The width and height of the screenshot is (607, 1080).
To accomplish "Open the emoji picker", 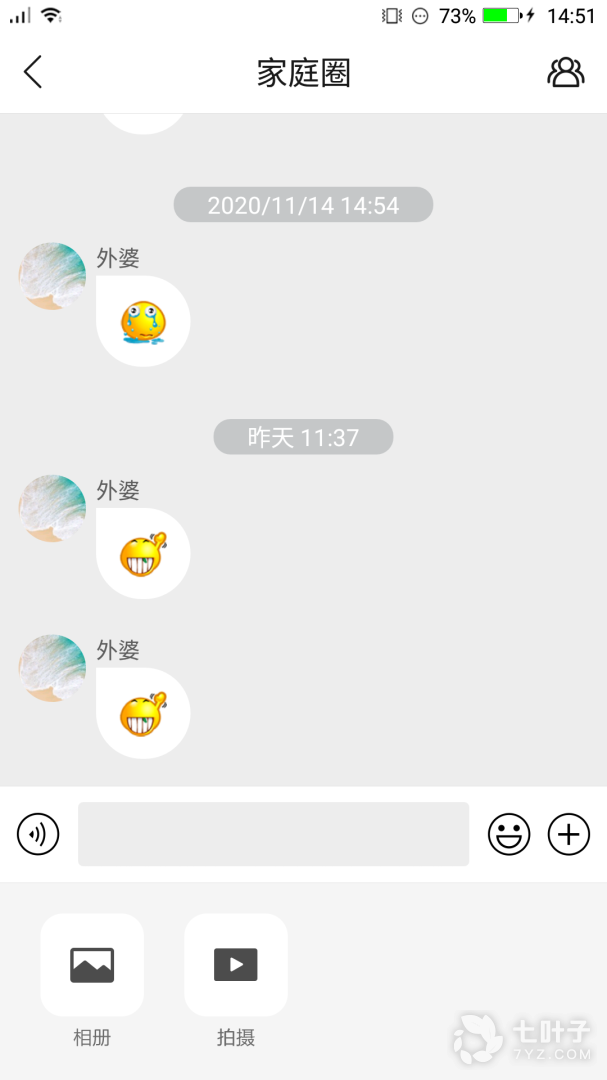I will point(509,834).
